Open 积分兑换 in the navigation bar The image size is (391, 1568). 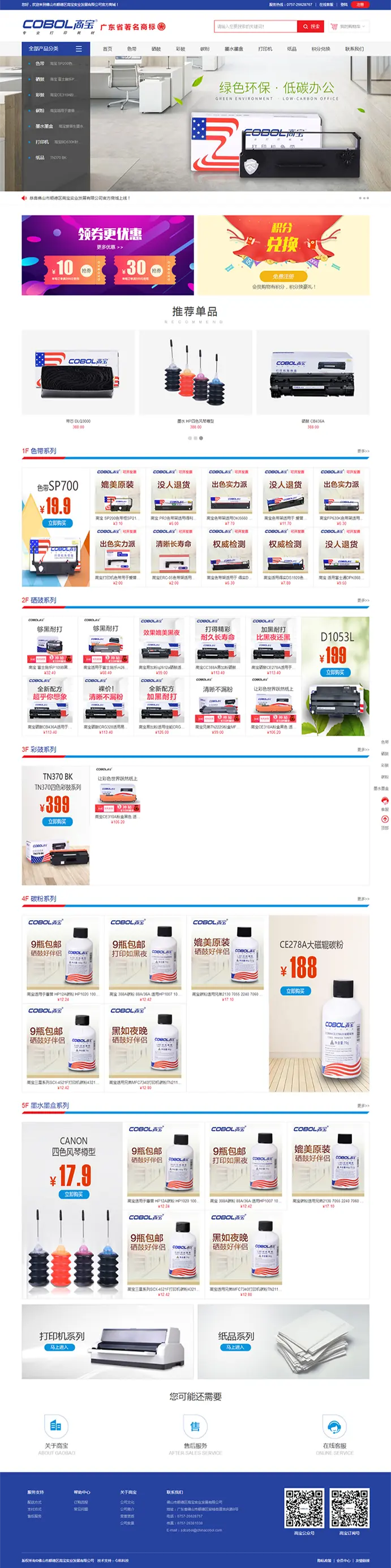[320, 49]
